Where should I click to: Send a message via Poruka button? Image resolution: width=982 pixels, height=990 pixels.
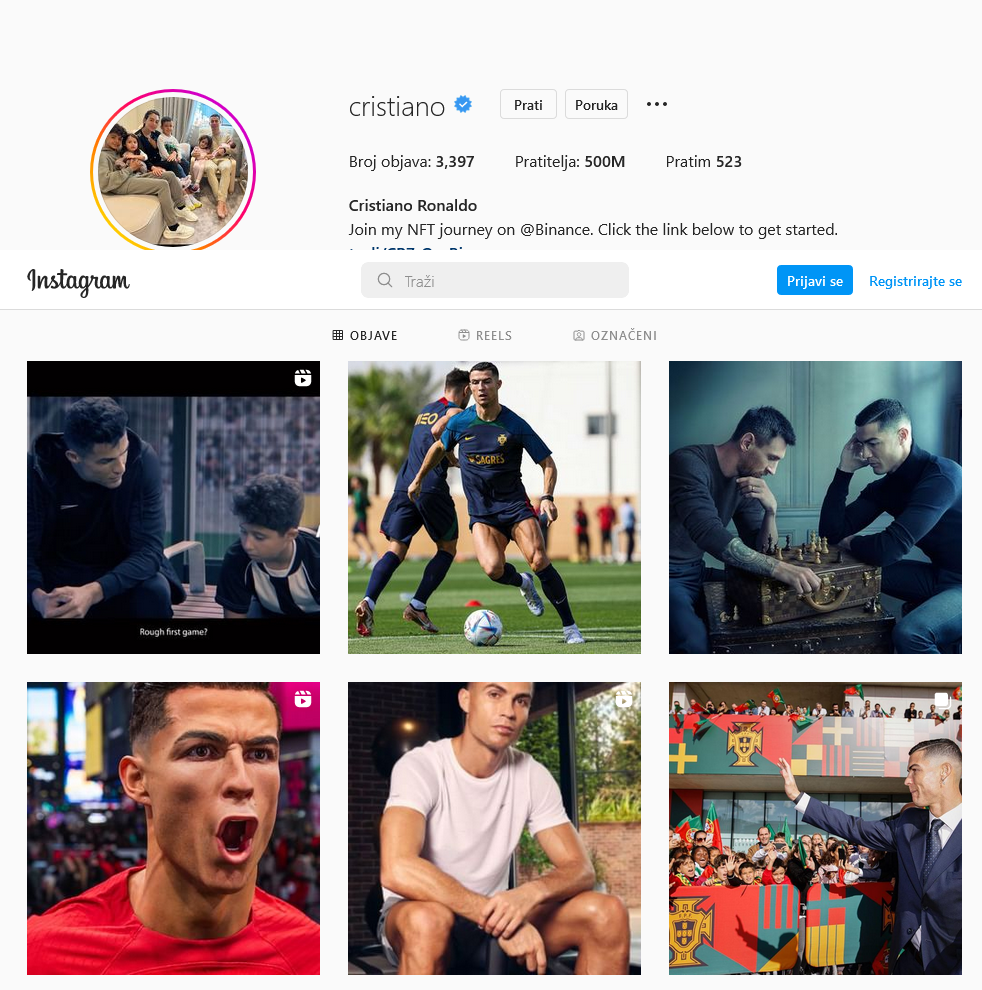[x=596, y=105]
